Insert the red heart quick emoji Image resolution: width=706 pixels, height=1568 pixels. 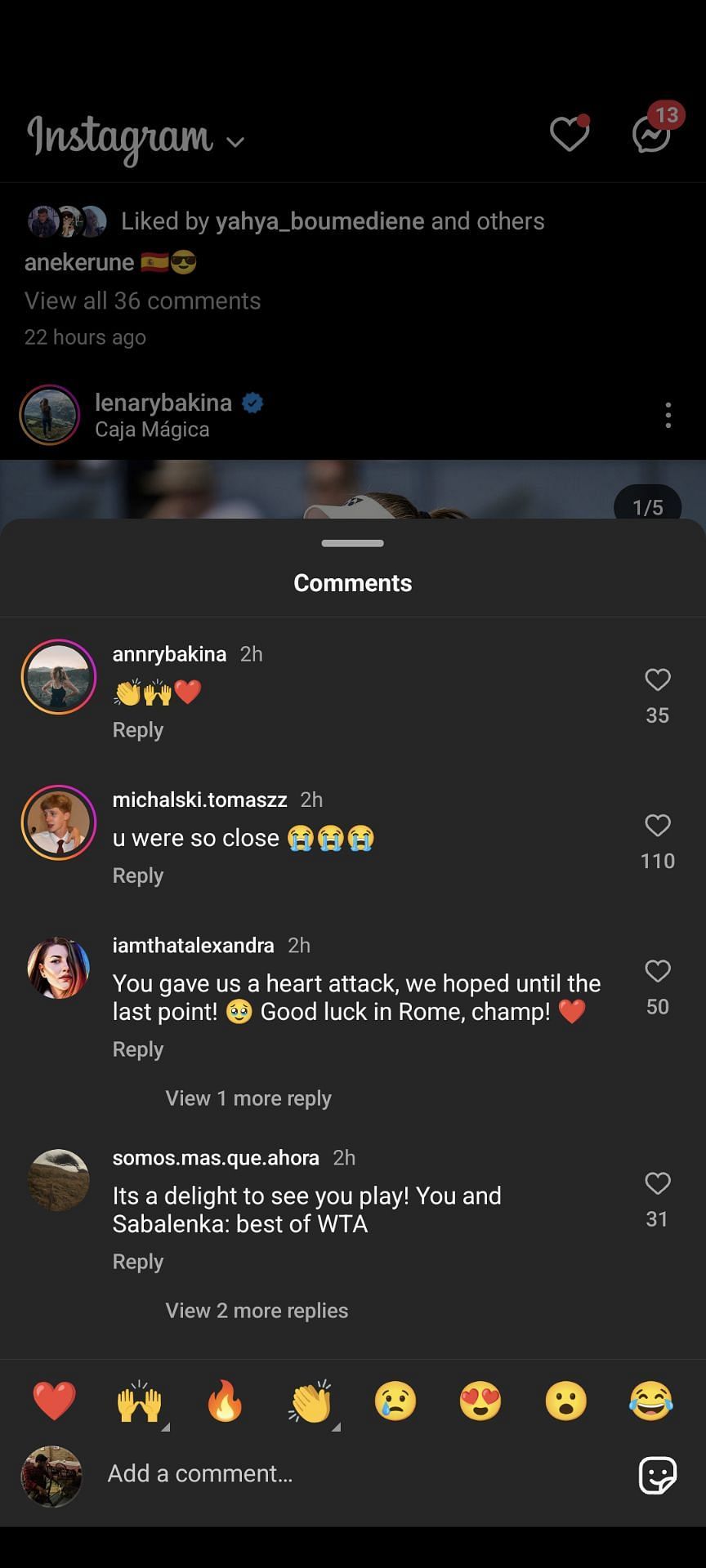54,1401
